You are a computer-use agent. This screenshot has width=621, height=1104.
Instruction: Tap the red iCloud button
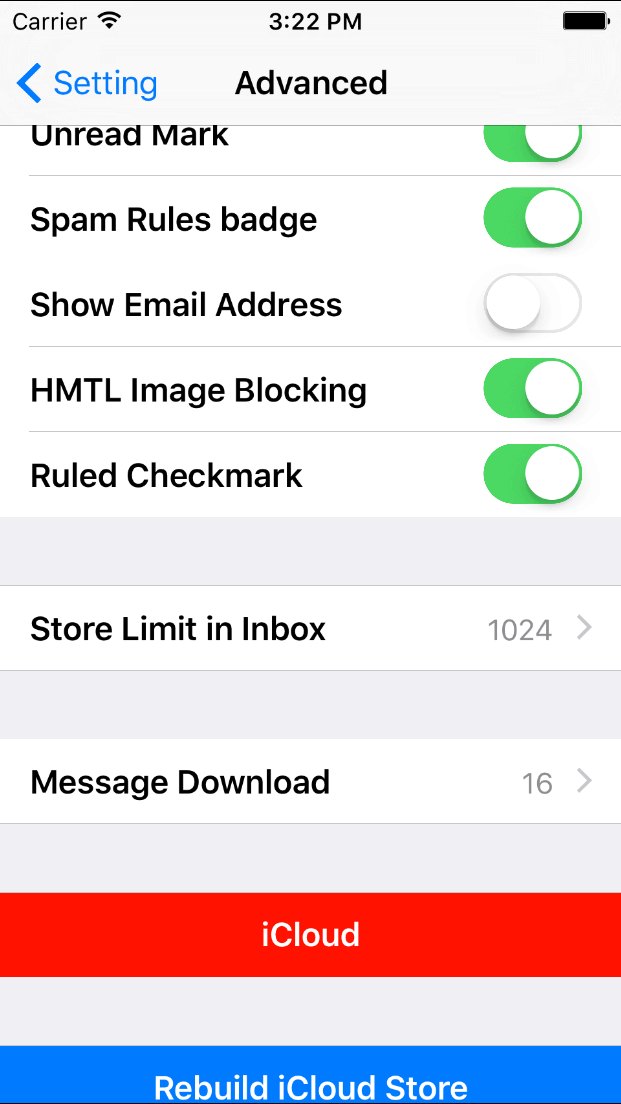[x=310, y=935]
